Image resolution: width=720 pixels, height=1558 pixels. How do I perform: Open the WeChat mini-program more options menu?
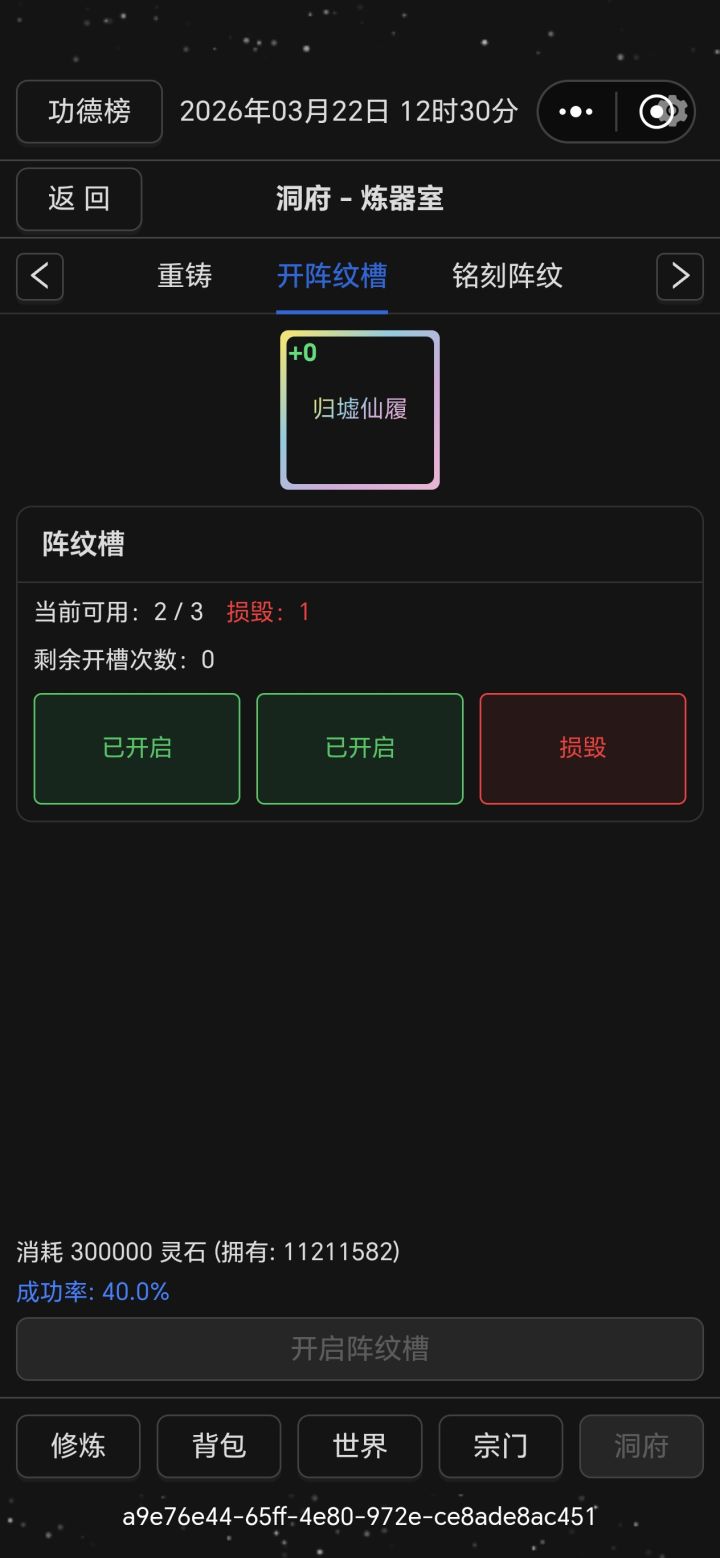(576, 111)
